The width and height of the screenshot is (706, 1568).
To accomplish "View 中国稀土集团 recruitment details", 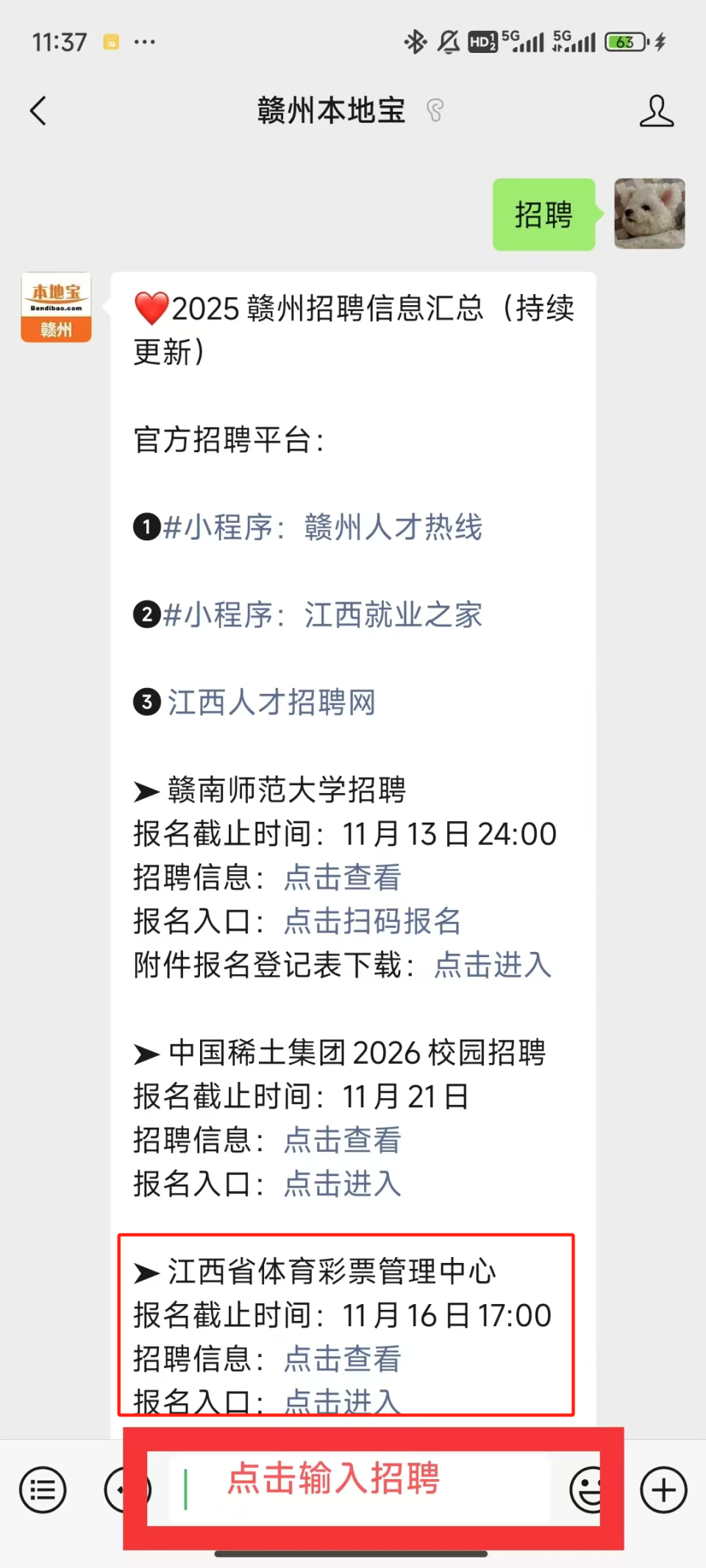I will (x=340, y=1140).
